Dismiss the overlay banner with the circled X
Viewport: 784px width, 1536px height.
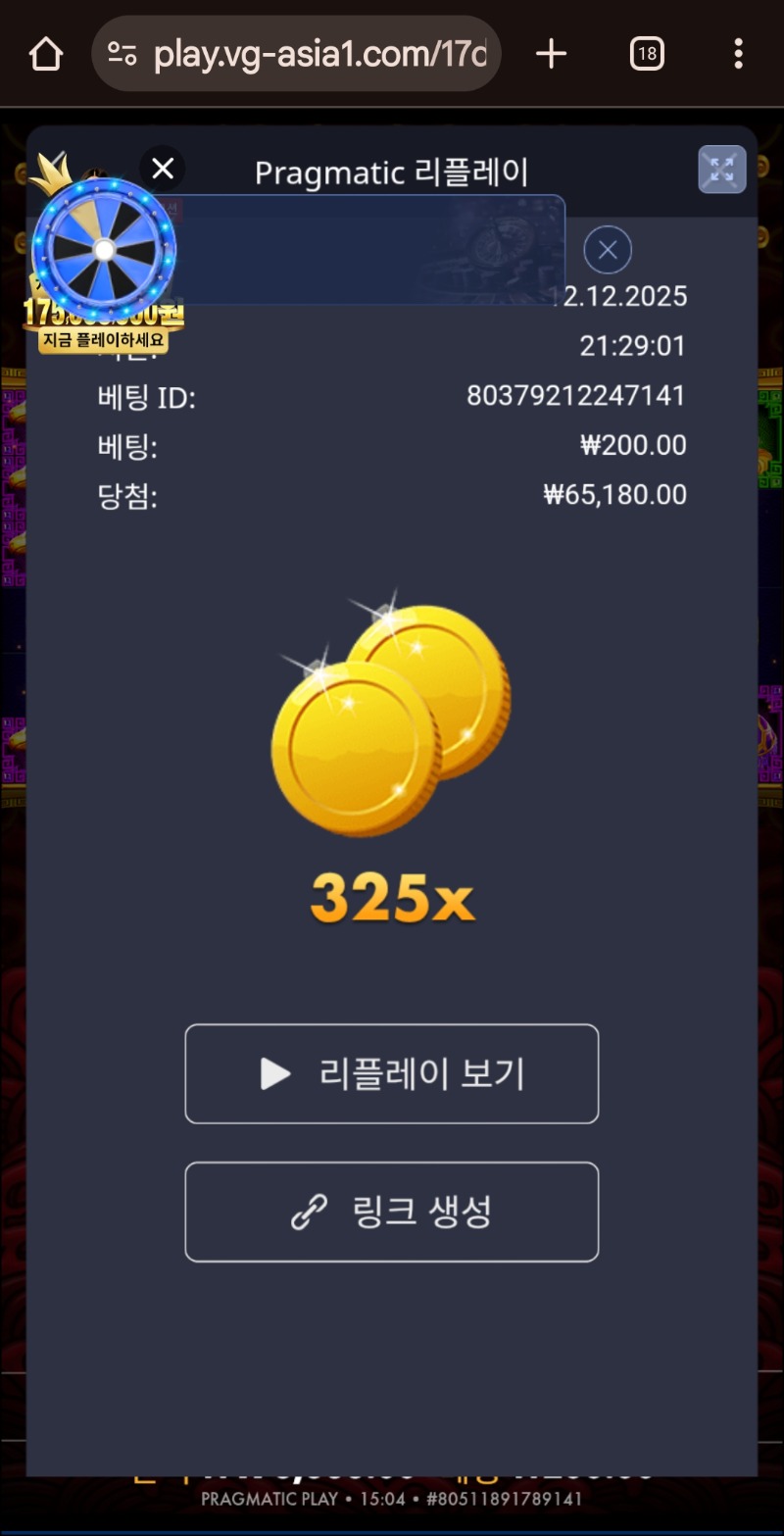[608, 250]
